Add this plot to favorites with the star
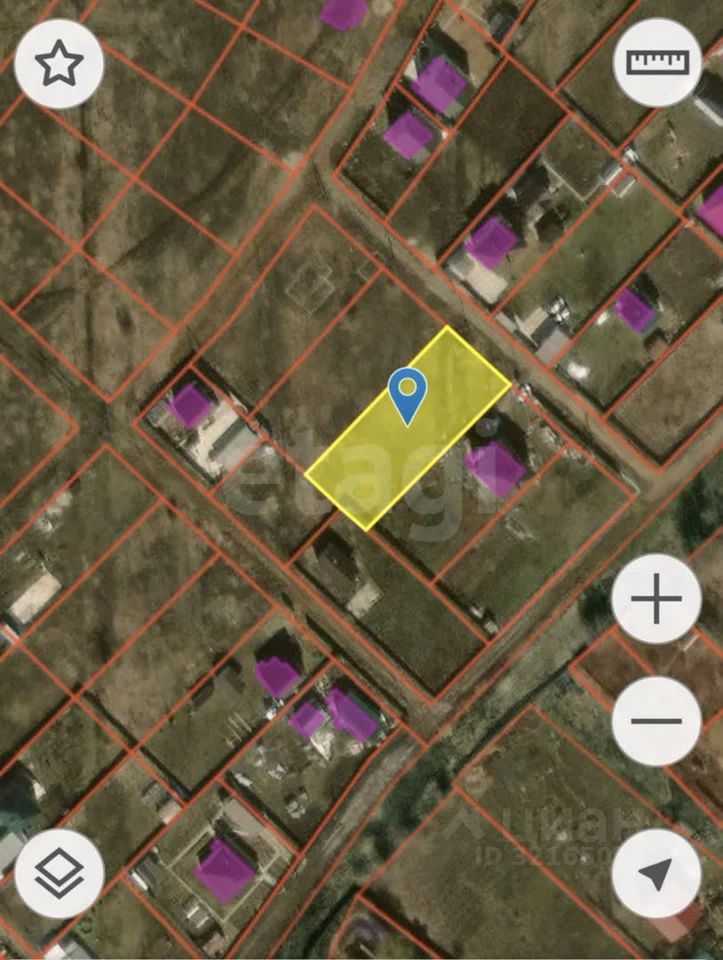Viewport: 723px width, 960px height. pos(59,64)
